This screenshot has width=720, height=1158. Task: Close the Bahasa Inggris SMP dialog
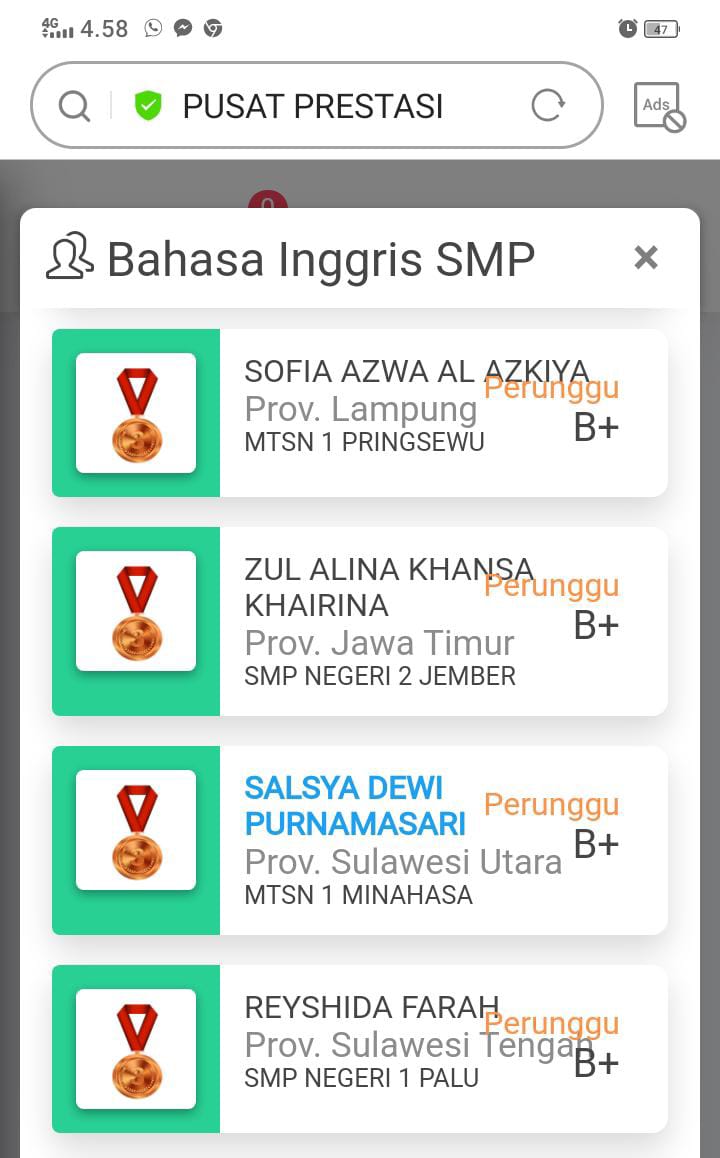pos(646,258)
